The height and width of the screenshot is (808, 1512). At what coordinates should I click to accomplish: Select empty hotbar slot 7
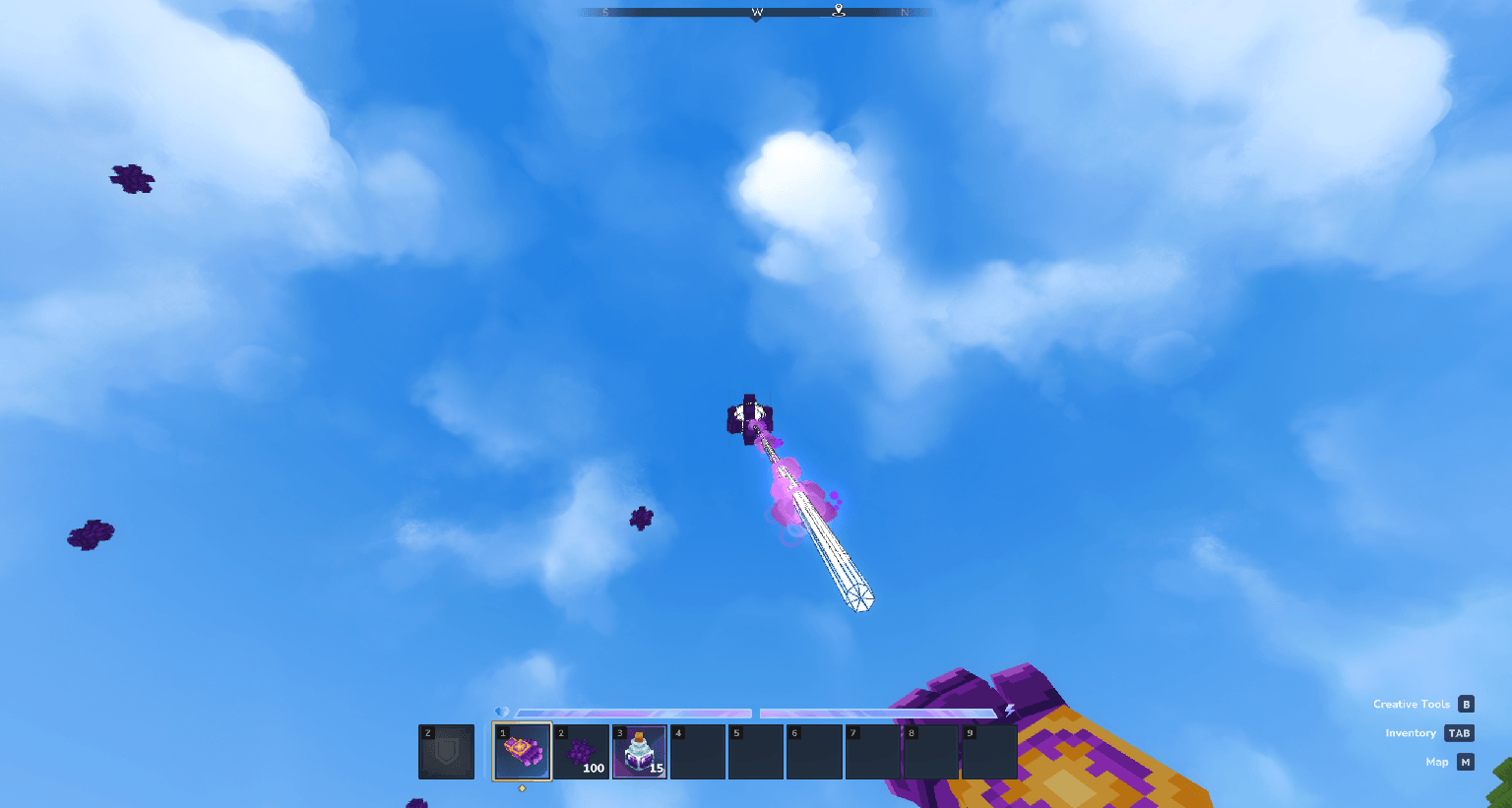[872, 752]
